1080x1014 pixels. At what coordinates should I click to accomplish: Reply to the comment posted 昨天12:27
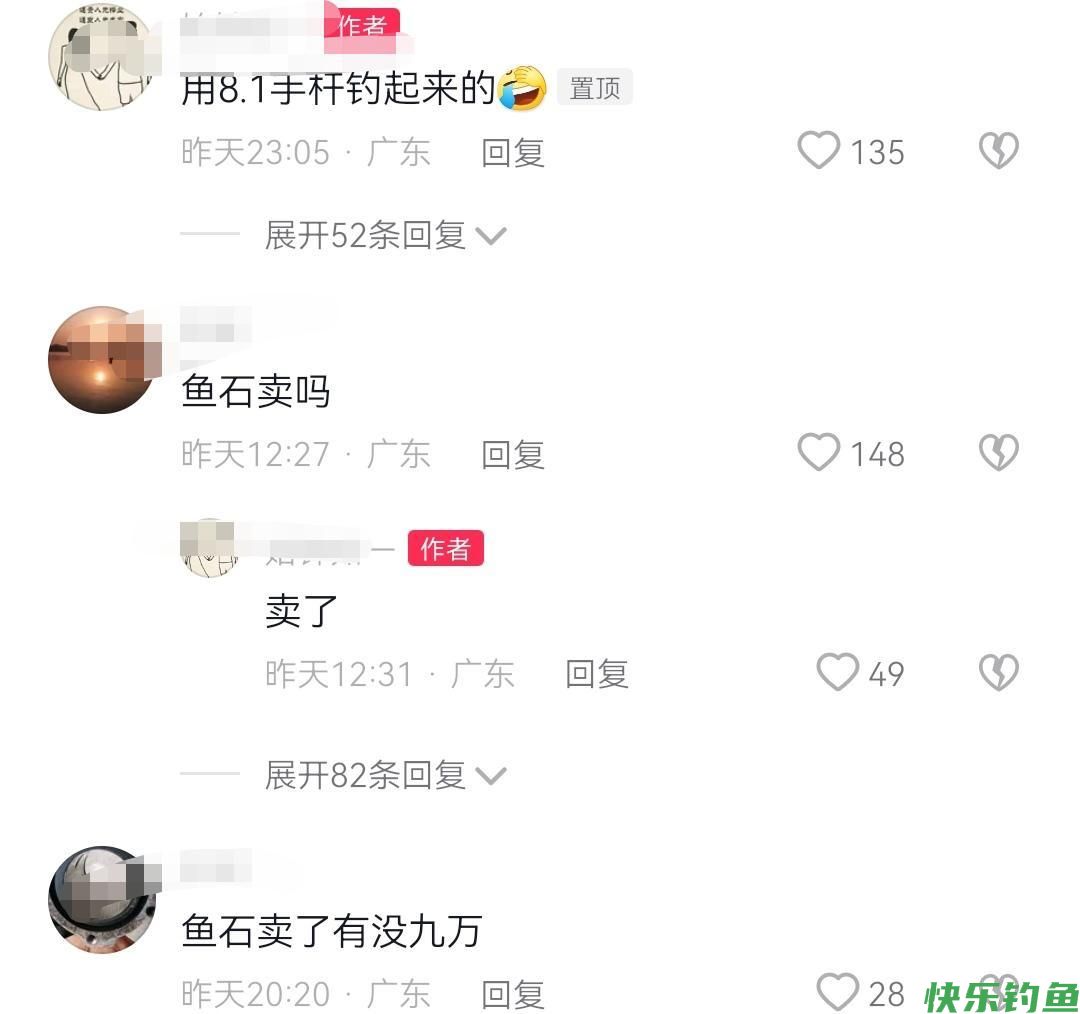pos(512,454)
